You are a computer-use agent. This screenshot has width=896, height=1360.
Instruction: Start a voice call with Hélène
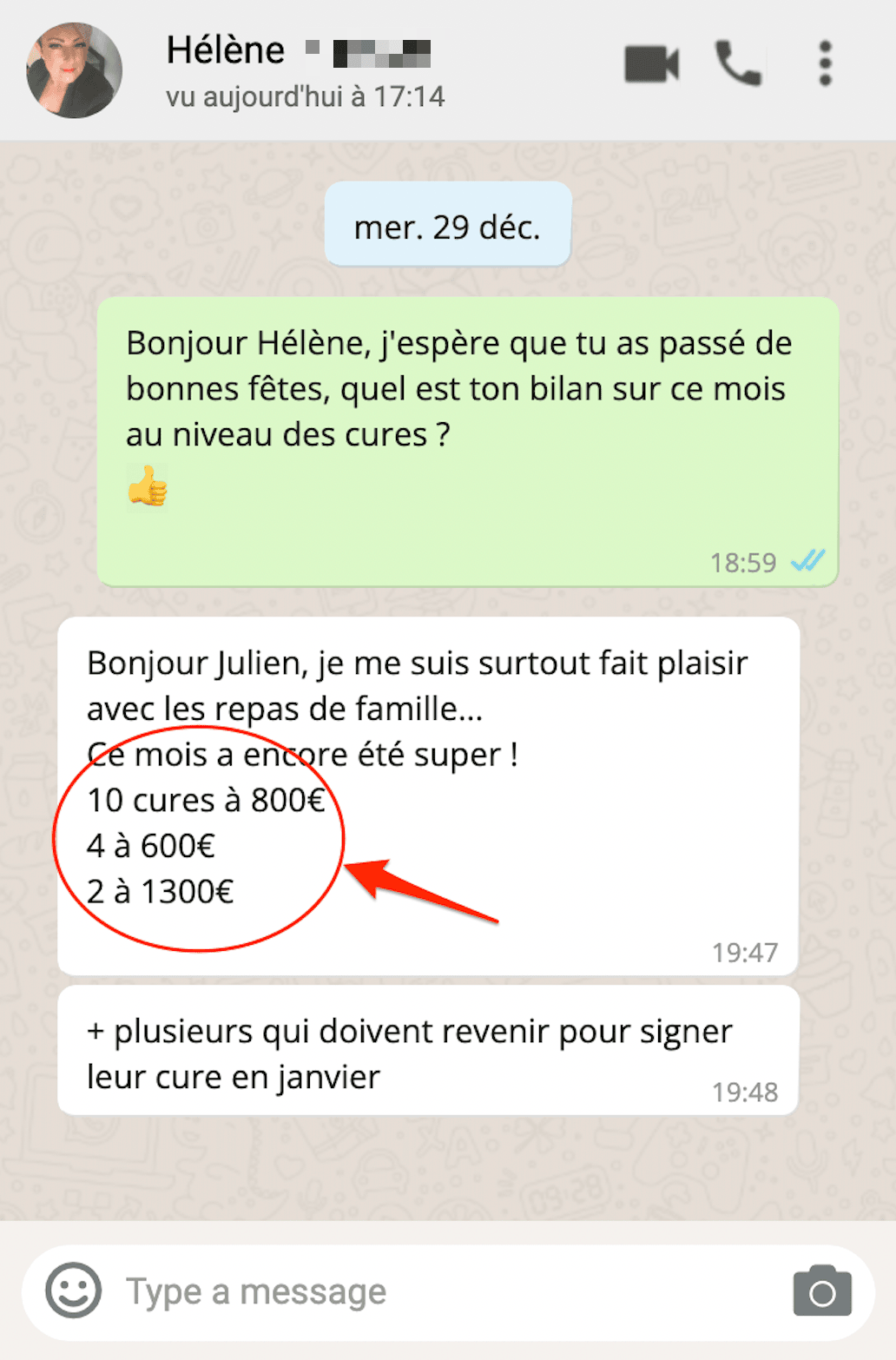click(x=738, y=64)
